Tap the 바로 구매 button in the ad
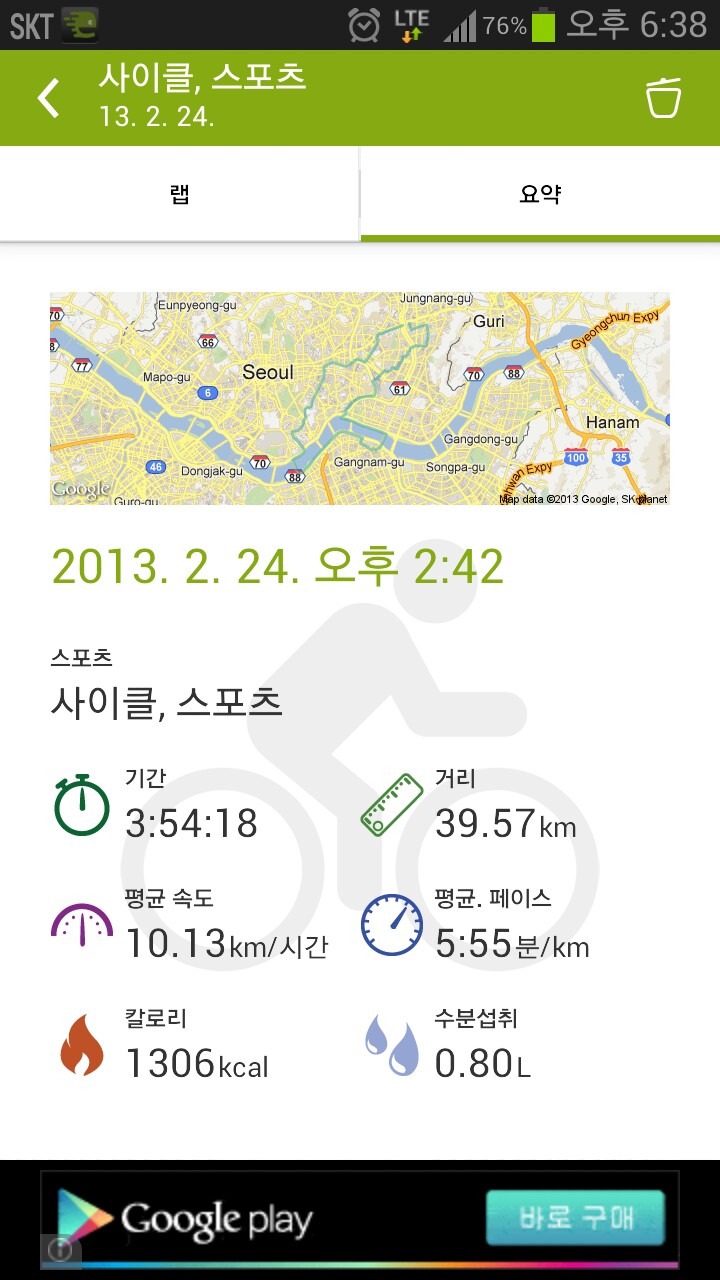The width and height of the screenshot is (720, 1280). [575, 1218]
